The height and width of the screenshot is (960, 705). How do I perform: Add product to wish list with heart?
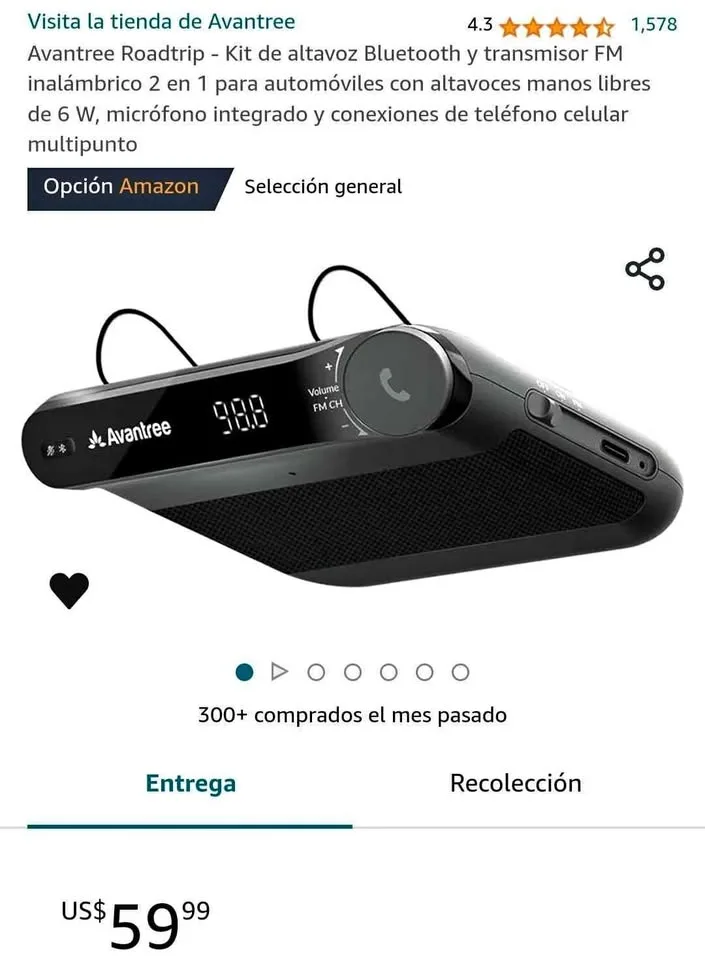(x=69, y=591)
